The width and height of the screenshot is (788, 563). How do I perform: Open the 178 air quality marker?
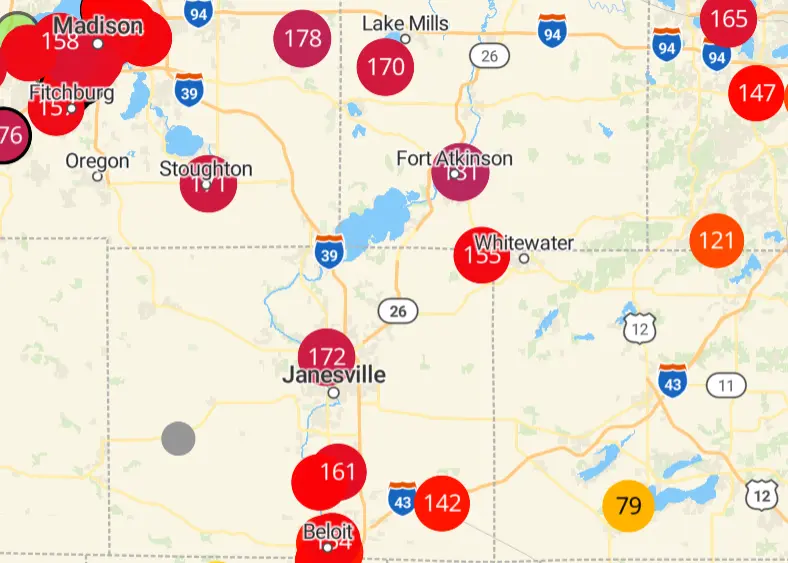click(302, 39)
